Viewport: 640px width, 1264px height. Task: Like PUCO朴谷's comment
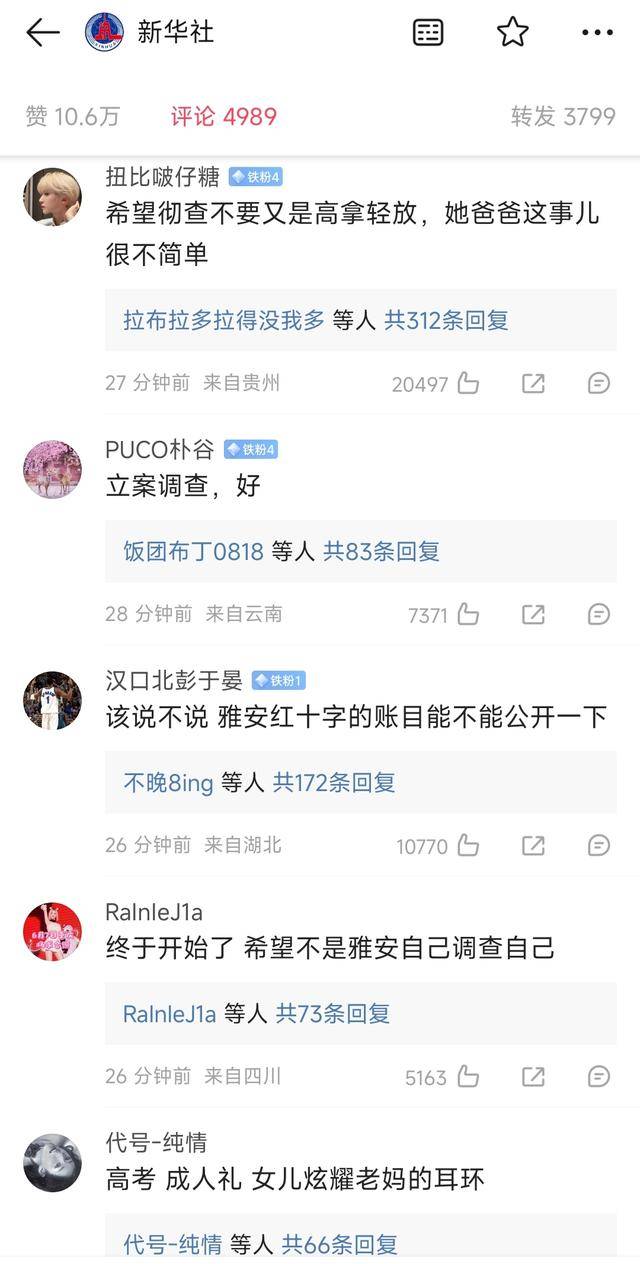(468, 614)
